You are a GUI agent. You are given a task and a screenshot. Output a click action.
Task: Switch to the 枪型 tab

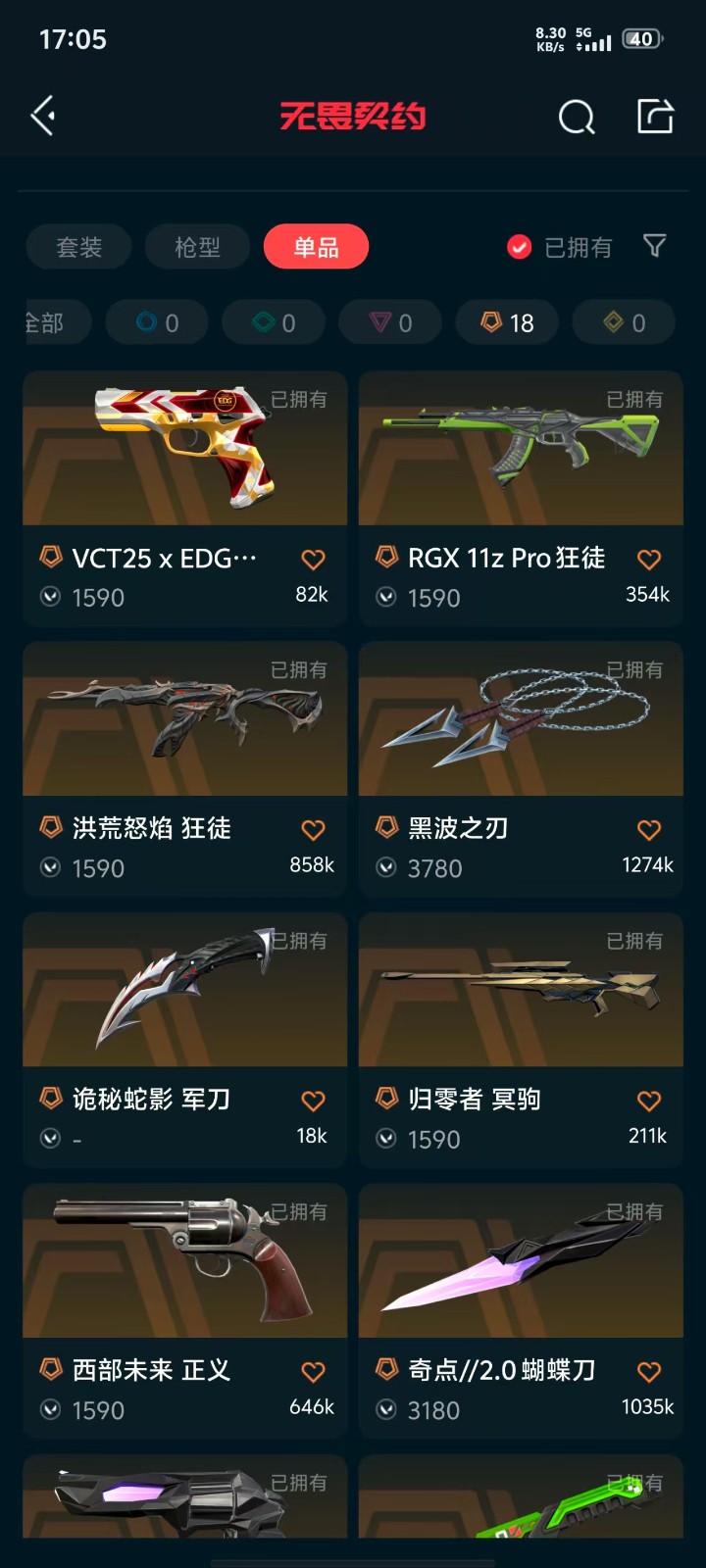pyautogui.click(x=197, y=247)
